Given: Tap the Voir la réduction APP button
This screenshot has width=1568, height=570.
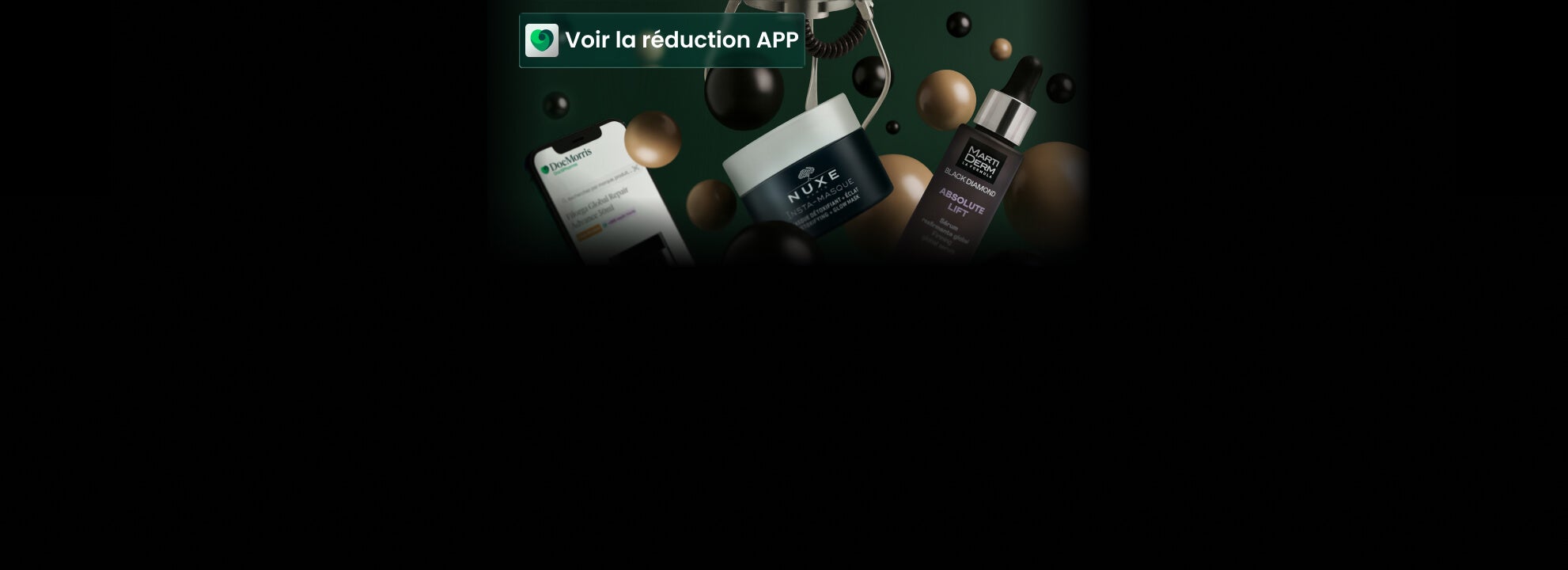Looking at the screenshot, I should (x=662, y=40).
